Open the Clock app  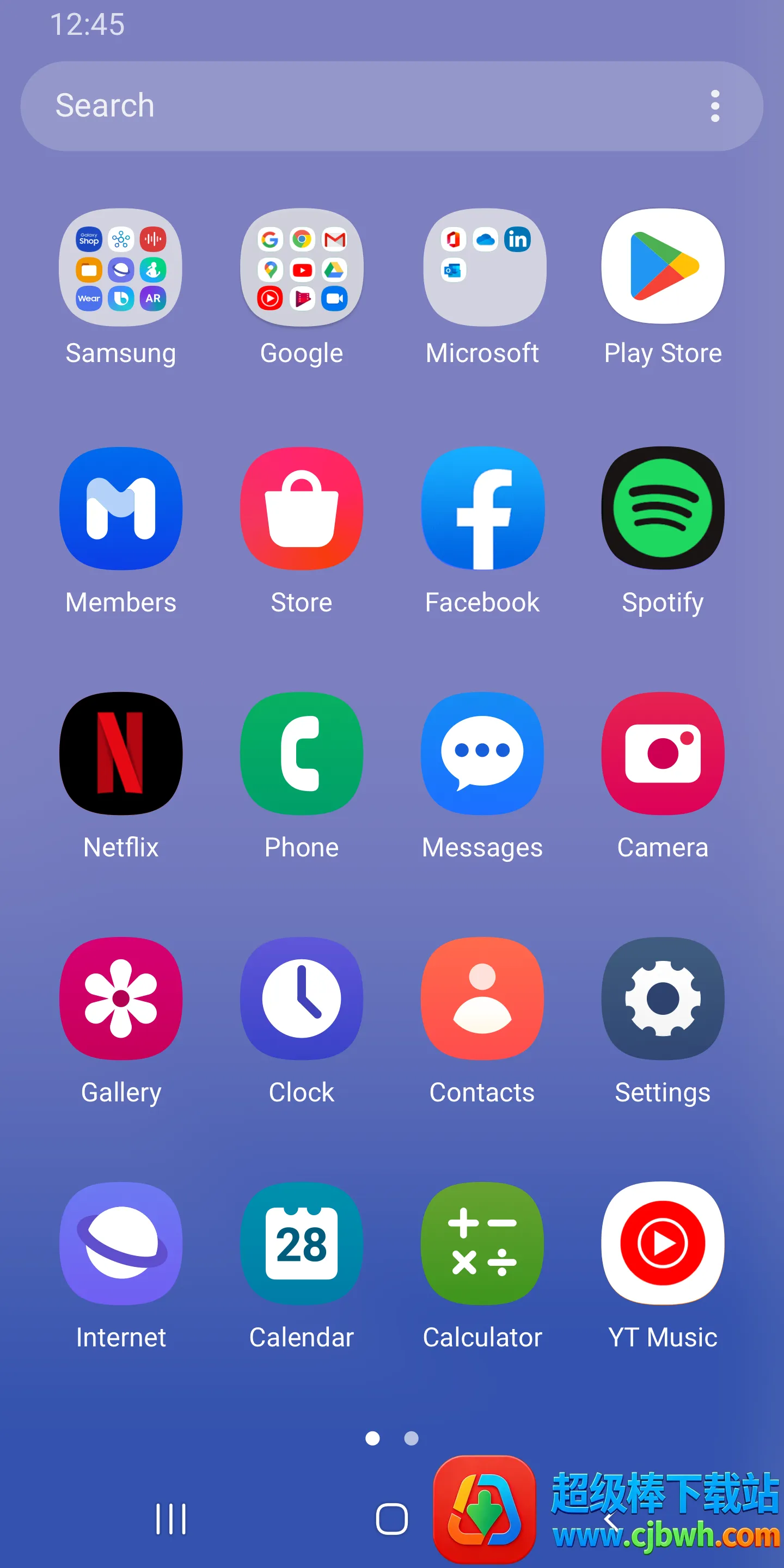pyautogui.click(x=301, y=999)
